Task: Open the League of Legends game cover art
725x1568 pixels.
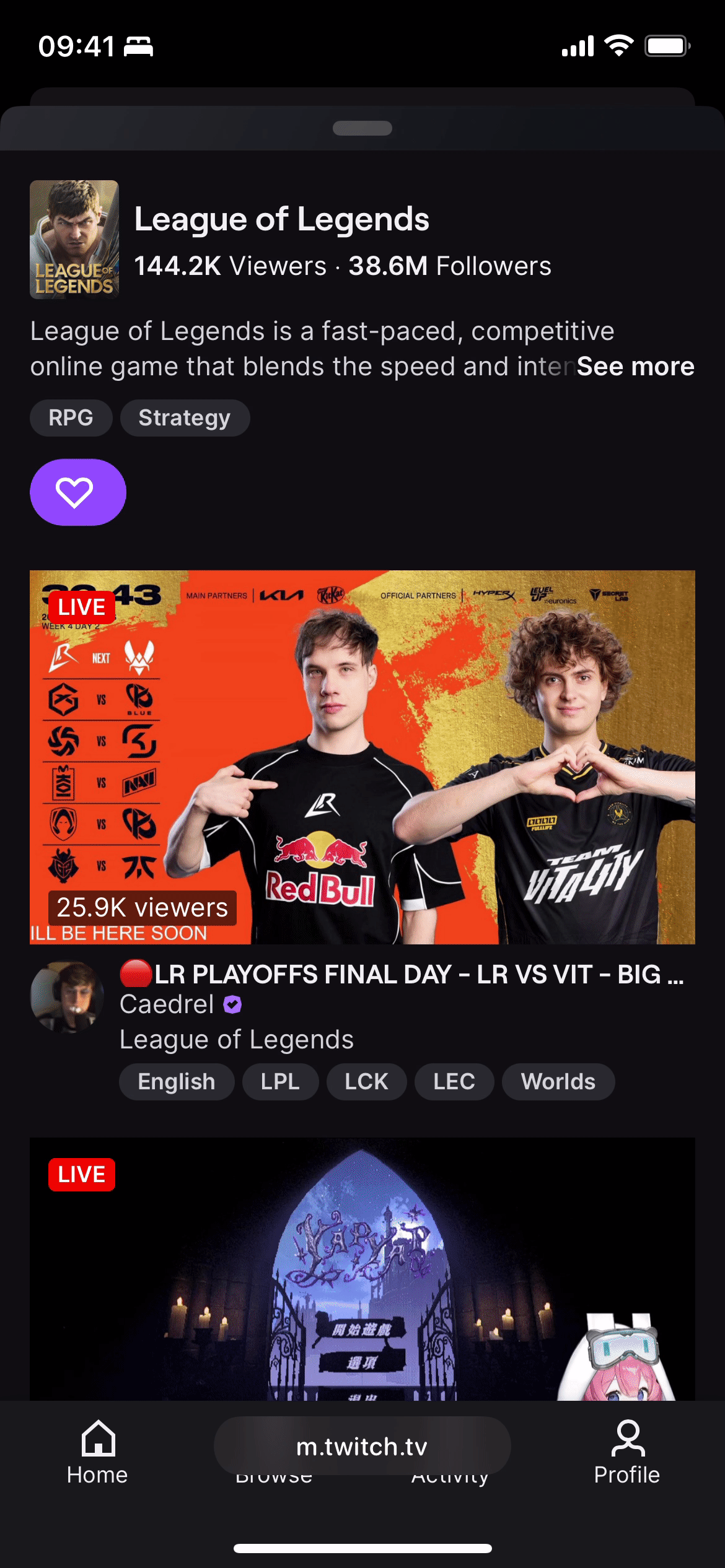Action: [74, 240]
